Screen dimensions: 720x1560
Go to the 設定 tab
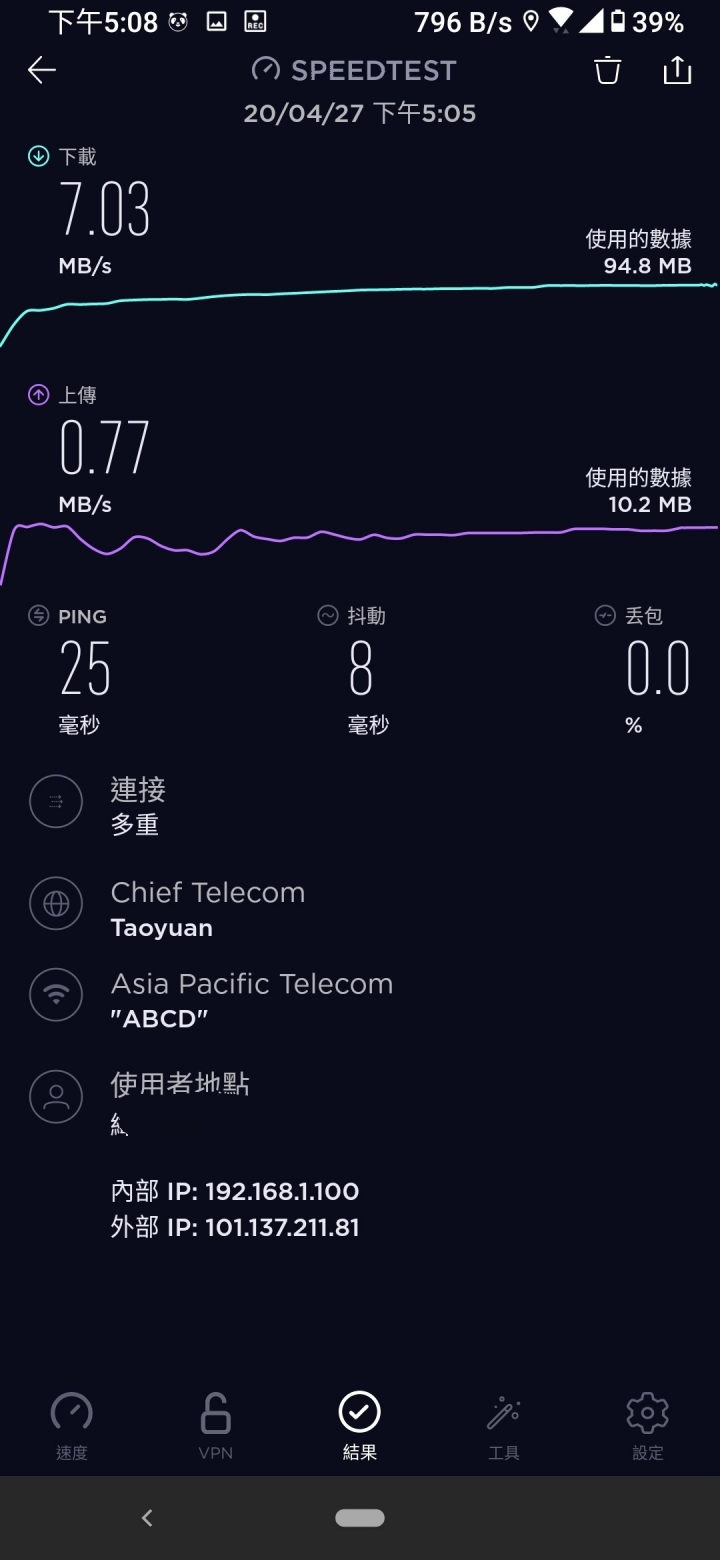[x=648, y=1426]
